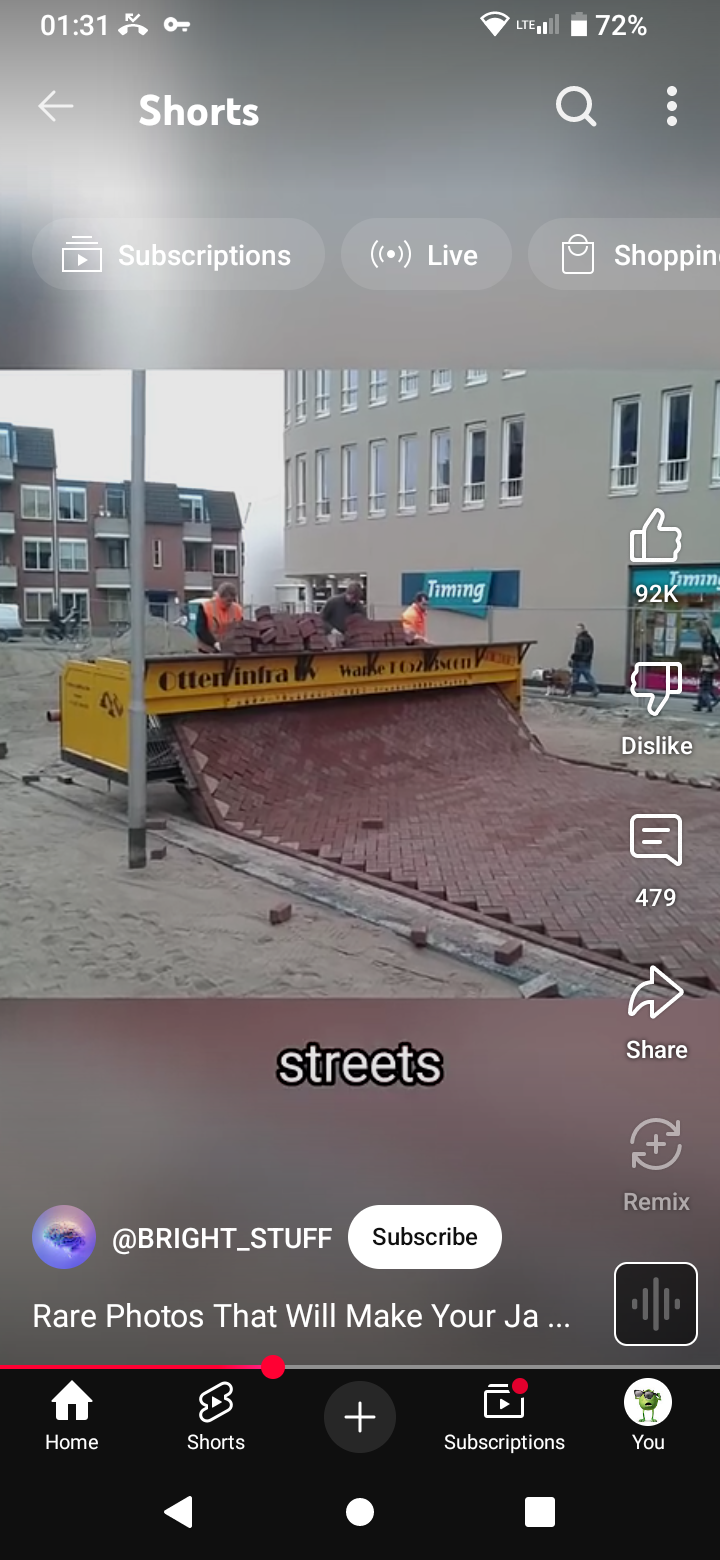Go back using the arrow icon

point(56,107)
